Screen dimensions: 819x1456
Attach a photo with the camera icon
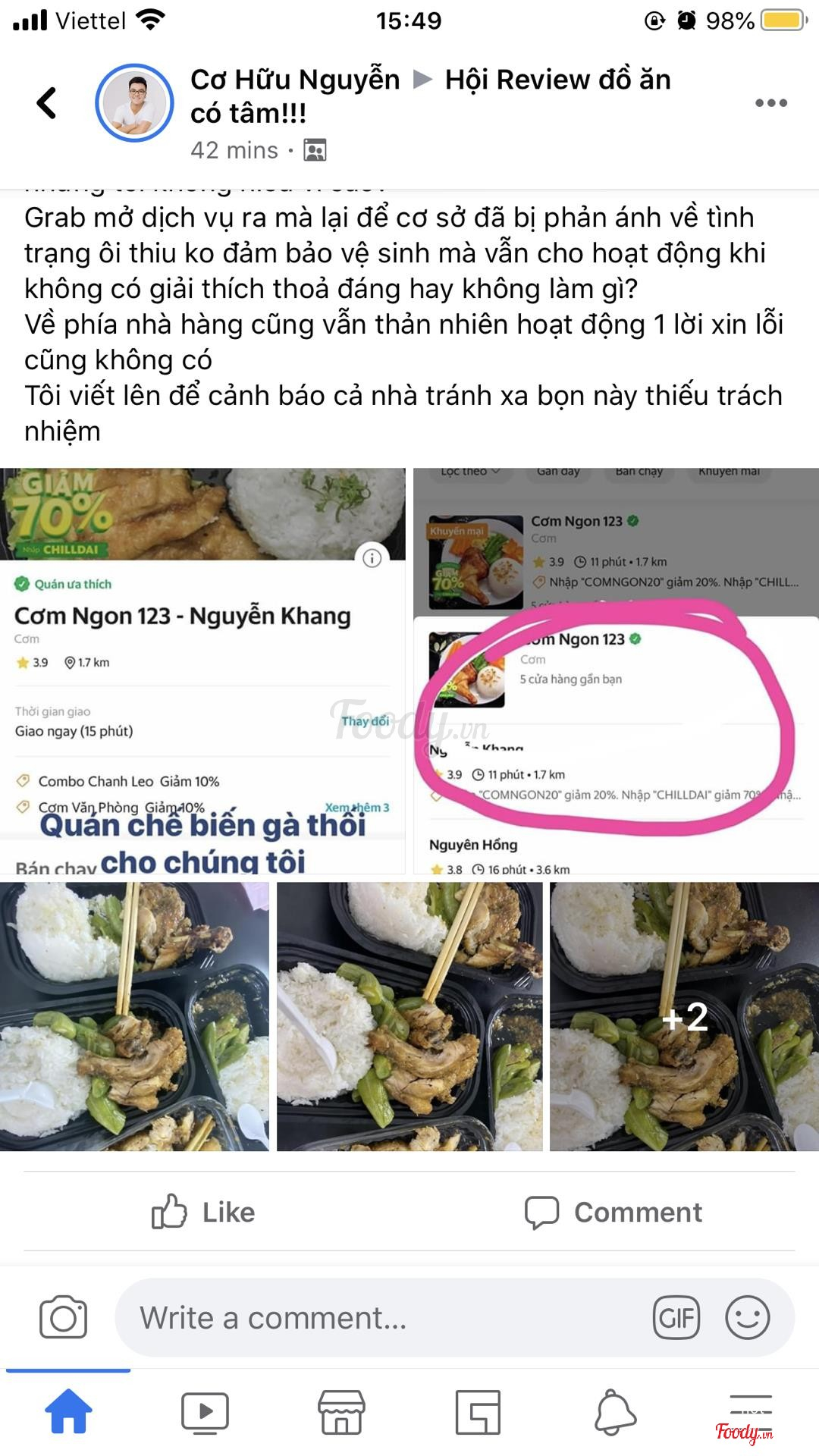pos(64,1318)
